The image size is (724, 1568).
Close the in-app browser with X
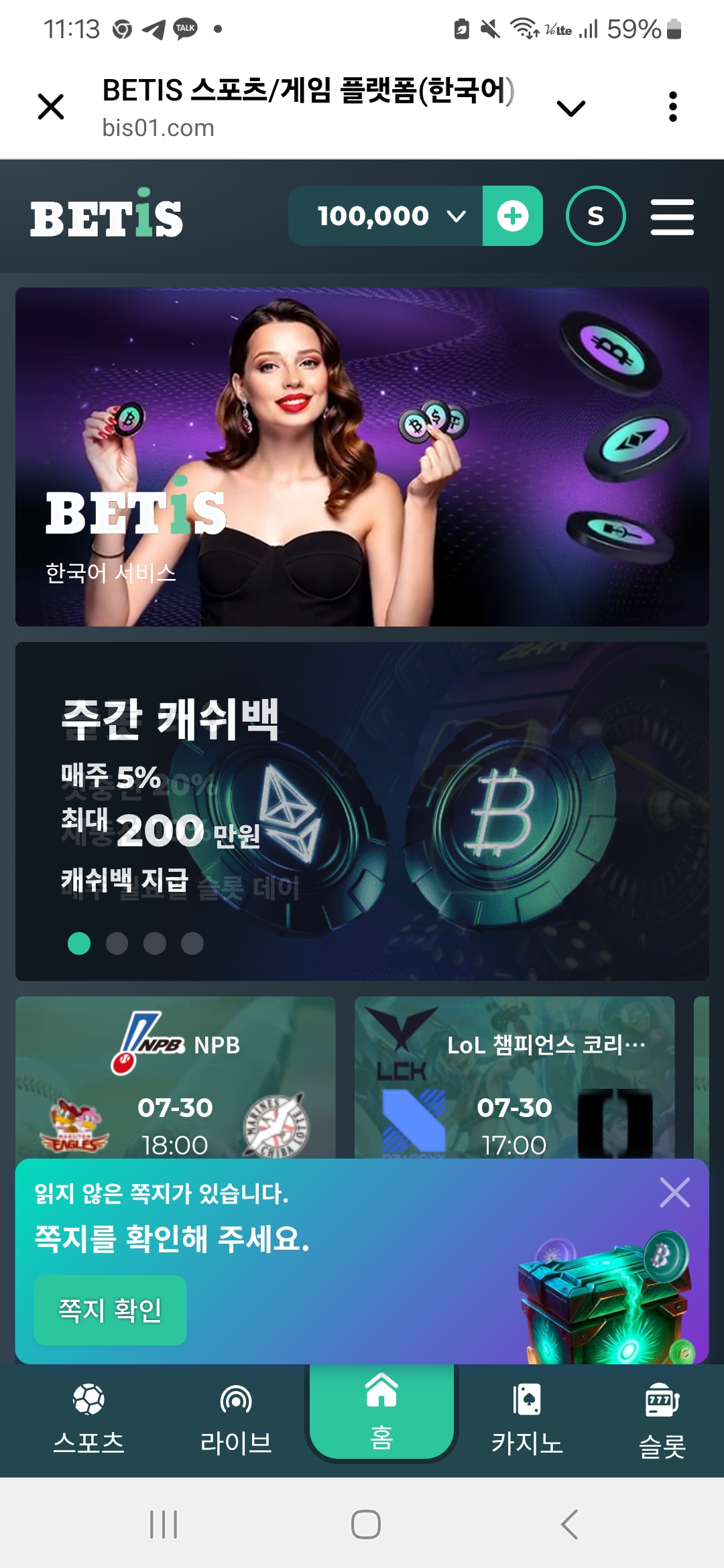[x=51, y=107]
